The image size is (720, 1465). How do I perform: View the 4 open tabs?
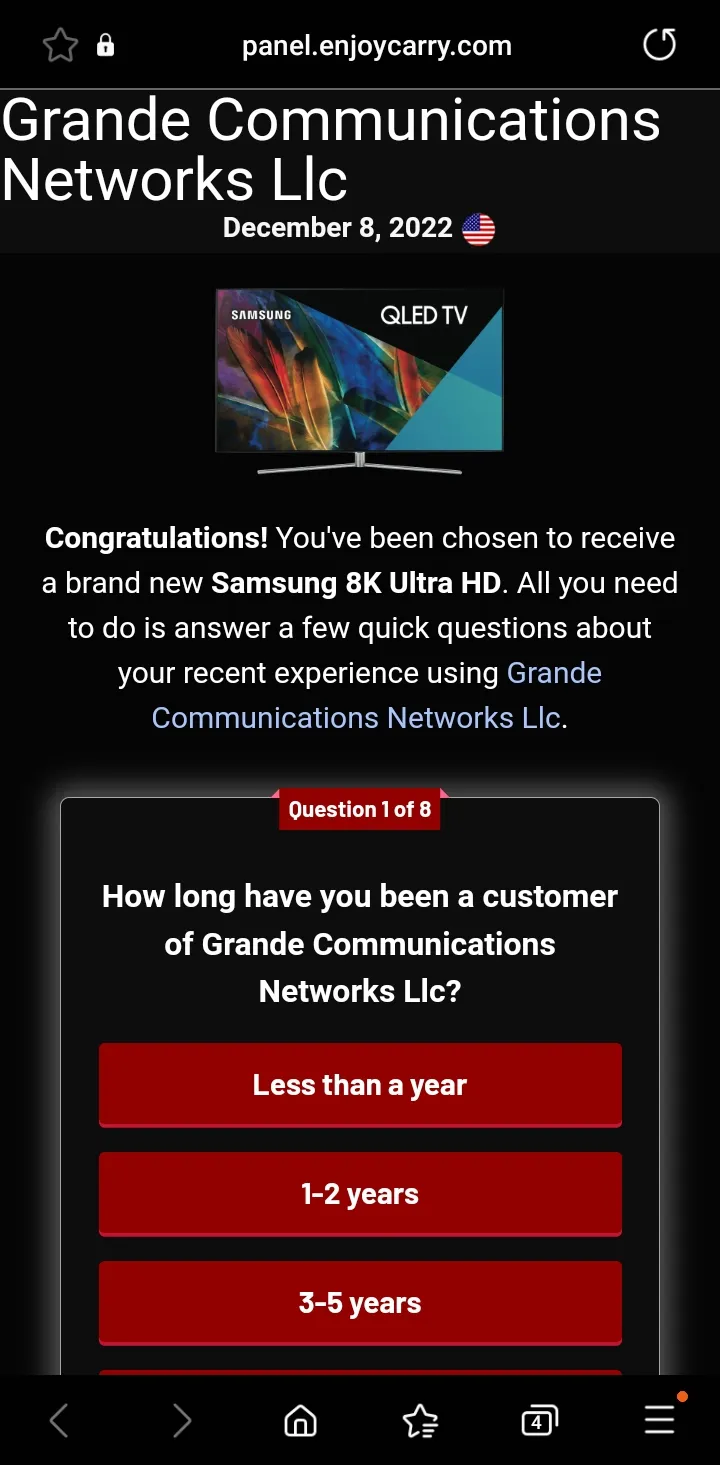click(x=539, y=1420)
